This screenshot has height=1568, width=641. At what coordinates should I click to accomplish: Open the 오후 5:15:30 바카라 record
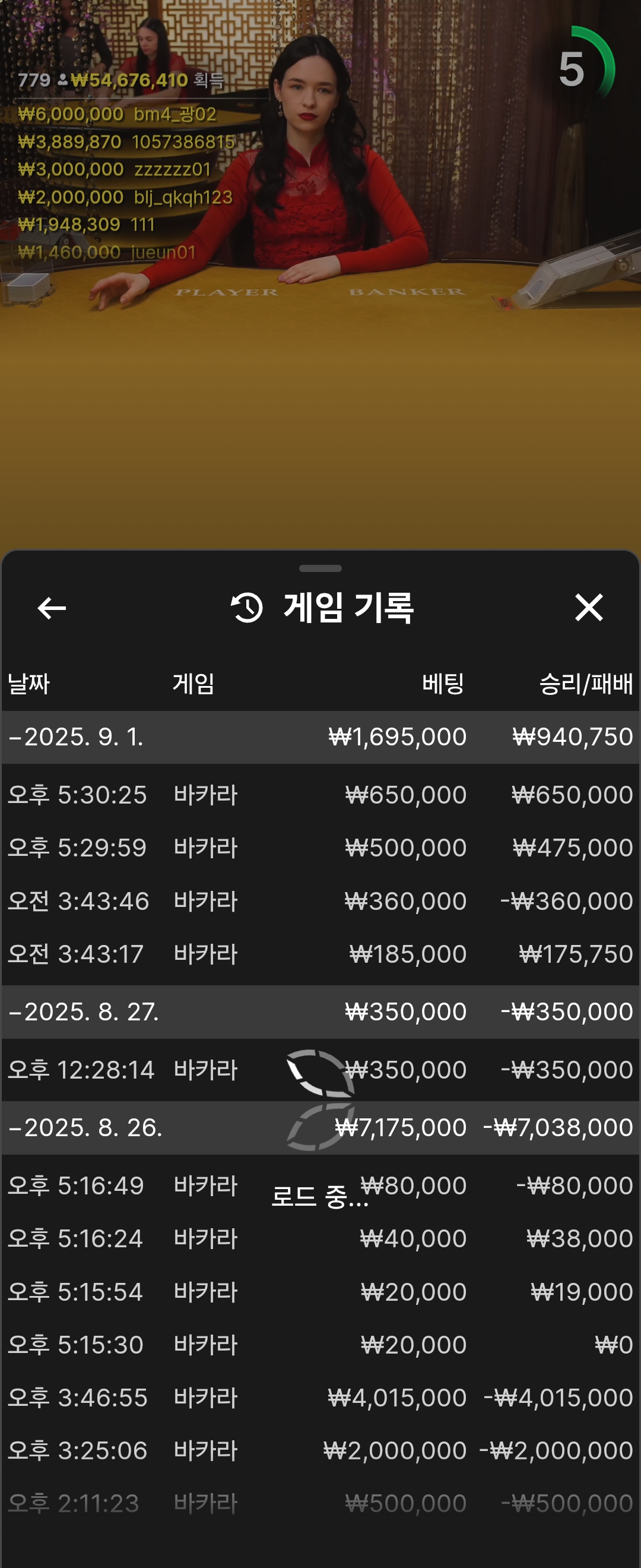[x=320, y=1345]
